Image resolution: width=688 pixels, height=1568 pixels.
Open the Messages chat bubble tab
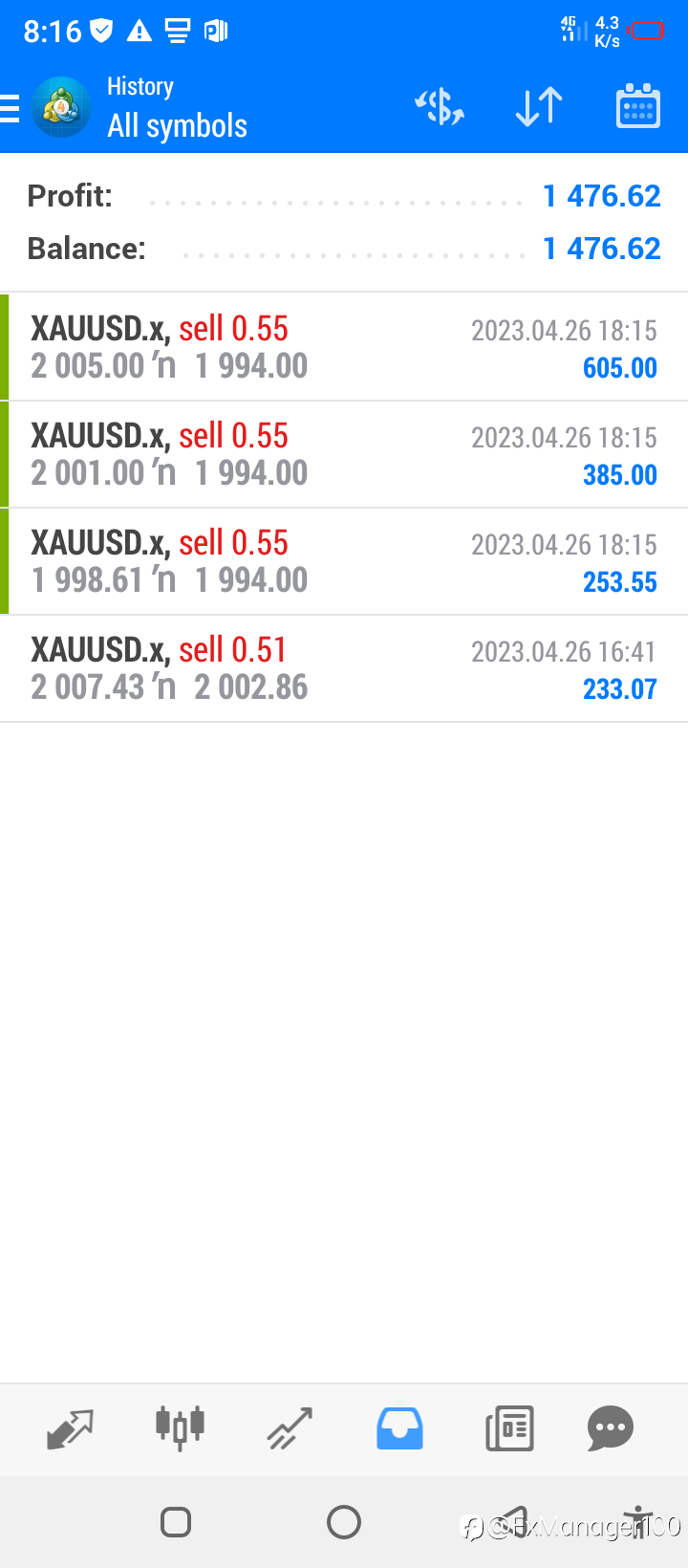[611, 1429]
